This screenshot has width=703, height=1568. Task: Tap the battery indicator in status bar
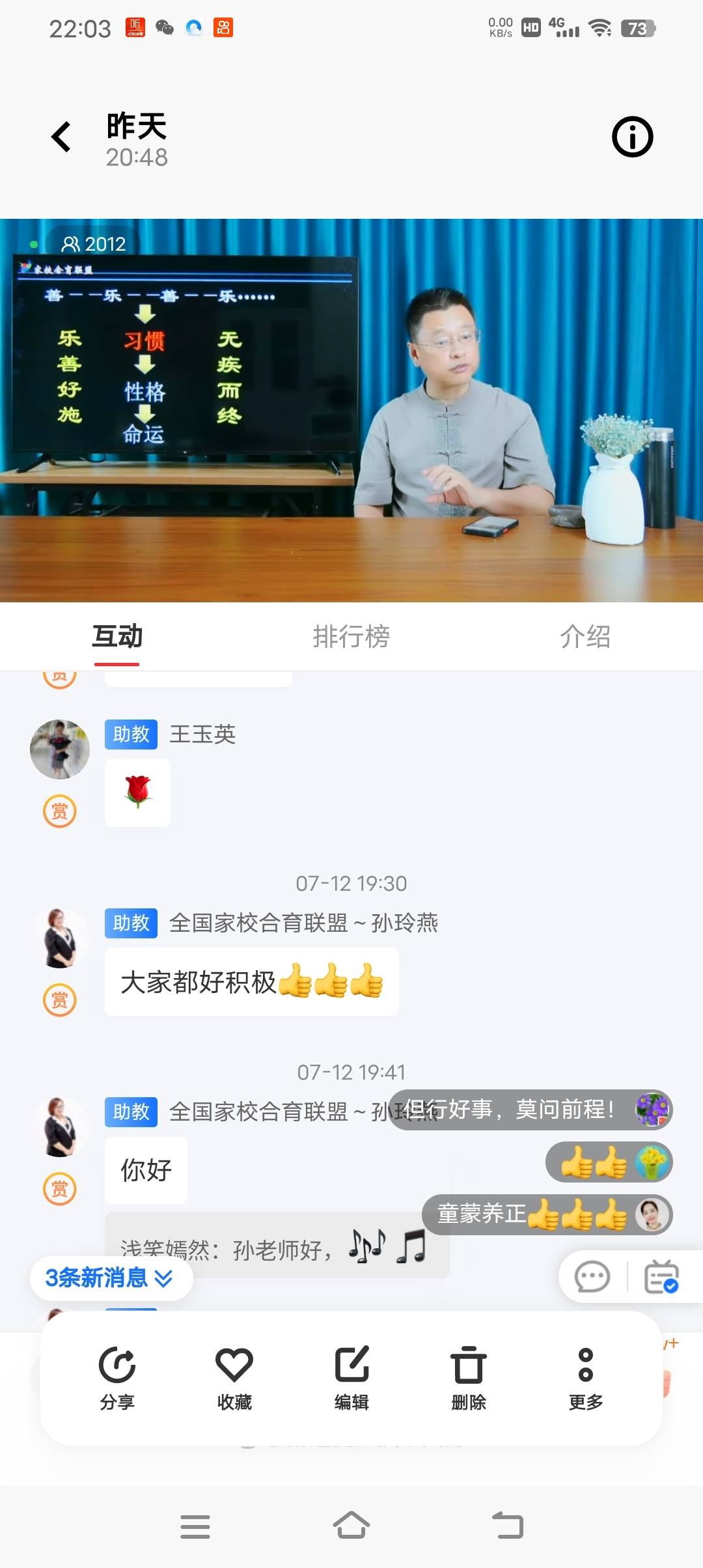point(637,27)
